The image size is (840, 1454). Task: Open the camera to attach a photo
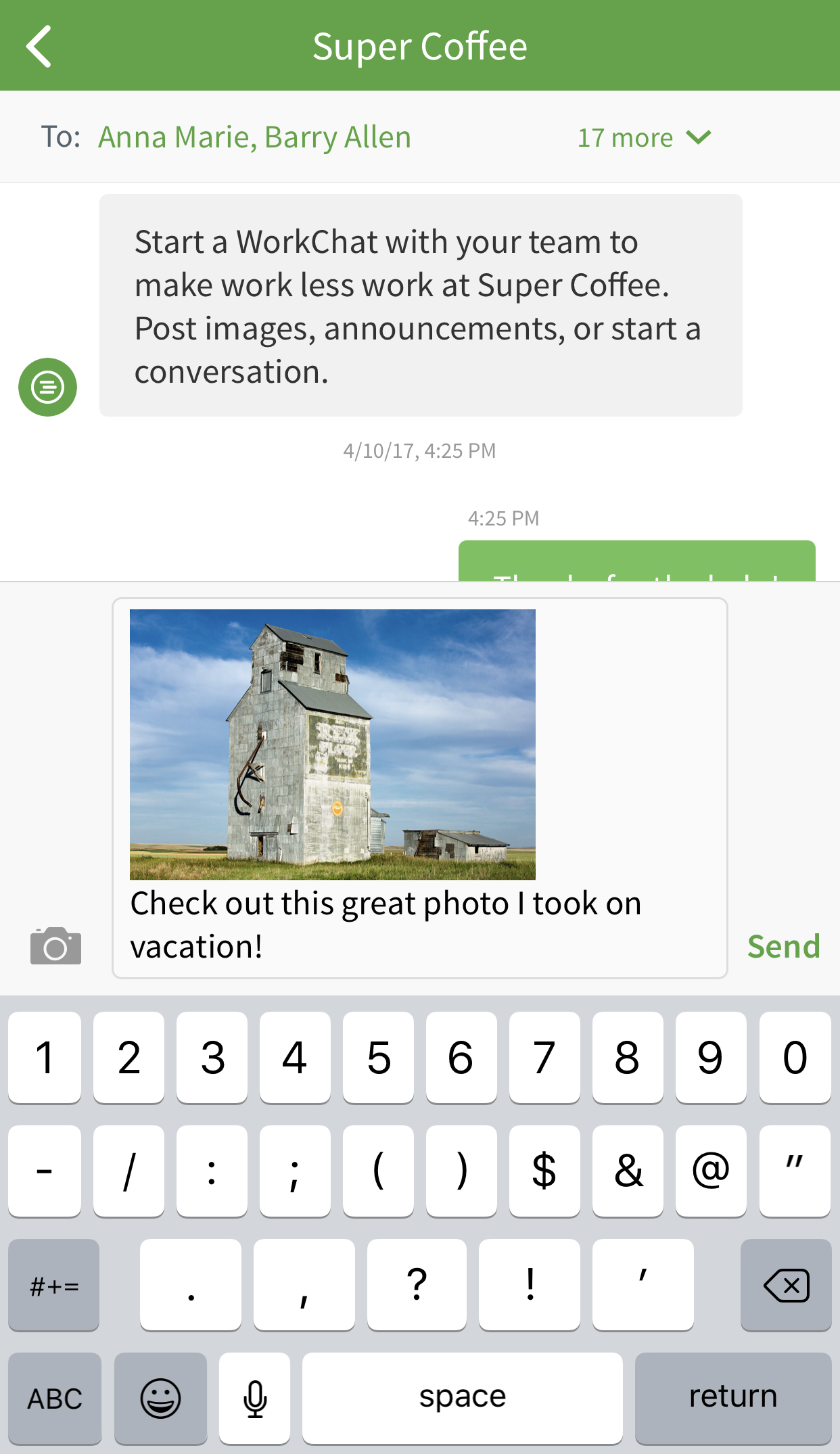pos(55,945)
